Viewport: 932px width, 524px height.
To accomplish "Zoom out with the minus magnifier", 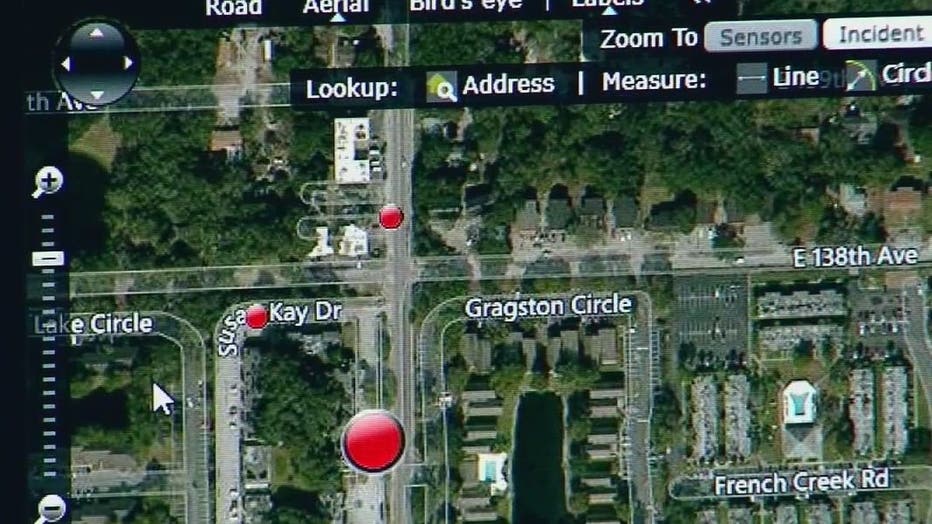I will 49,509.
